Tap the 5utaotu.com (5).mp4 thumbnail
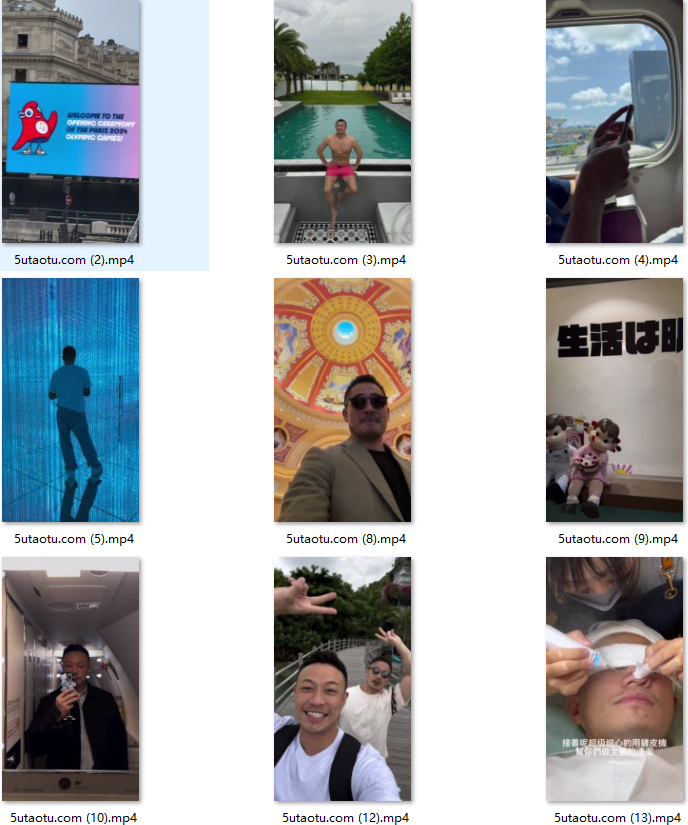This screenshot has height=825, width=688. tap(71, 400)
